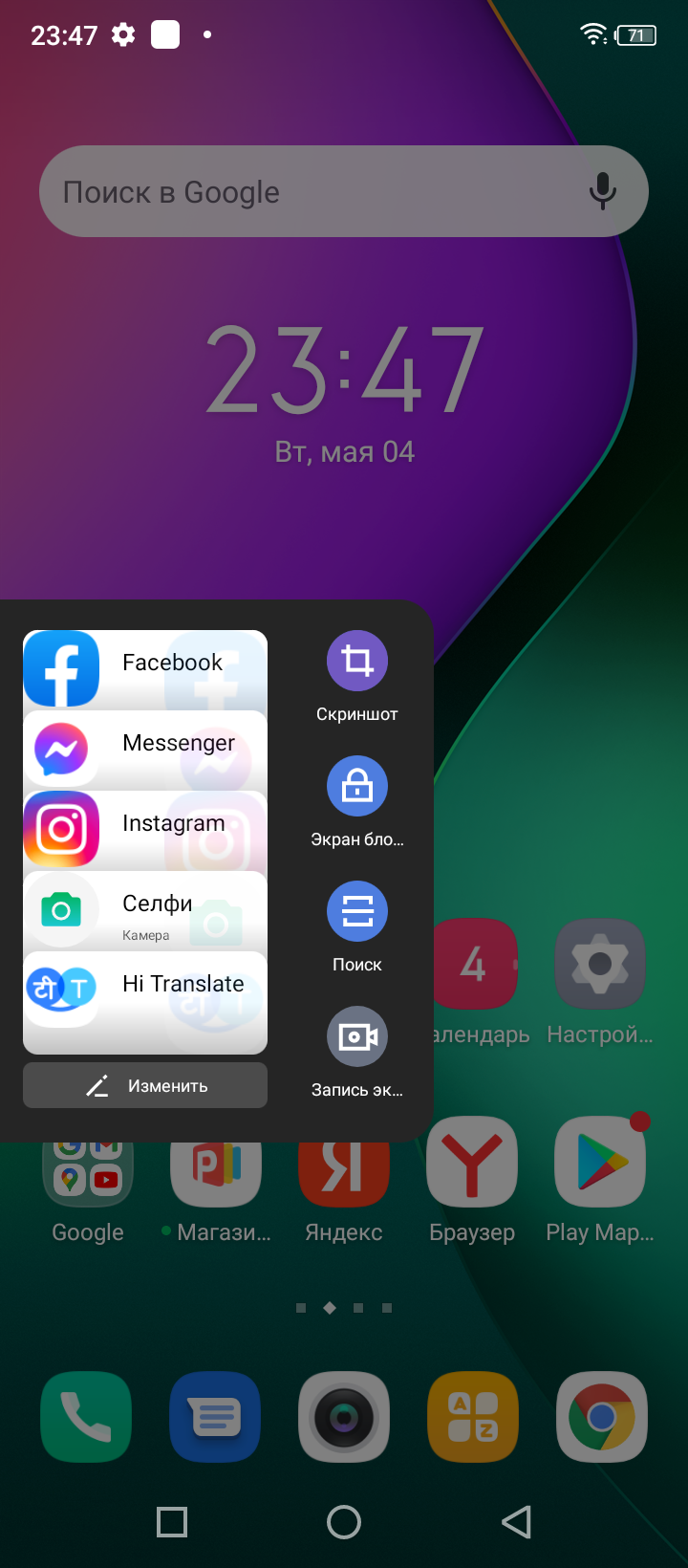Image resolution: width=688 pixels, height=1568 pixels.
Task: Open the Поиск scan shortcut
Action: [357, 912]
